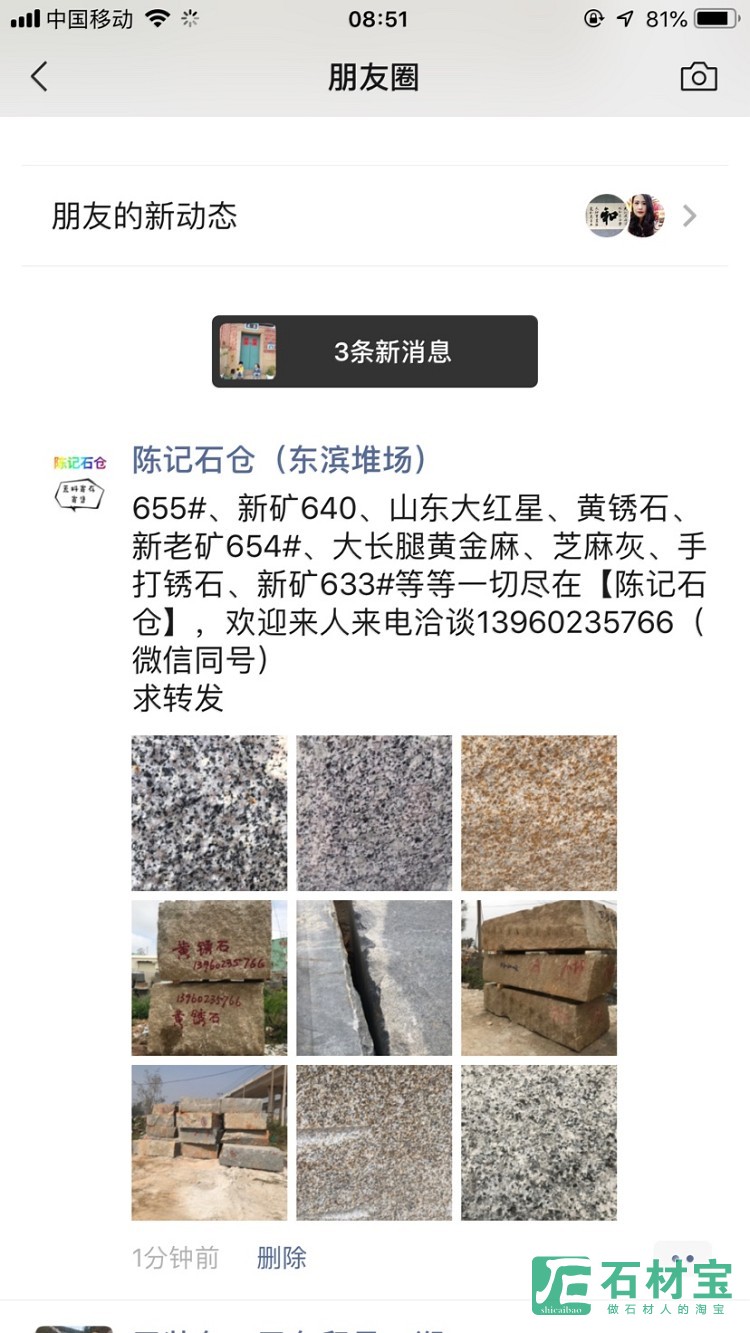Open 陈记石仓 avatar
This screenshot has height=1333, width=750.
(80, 480)
